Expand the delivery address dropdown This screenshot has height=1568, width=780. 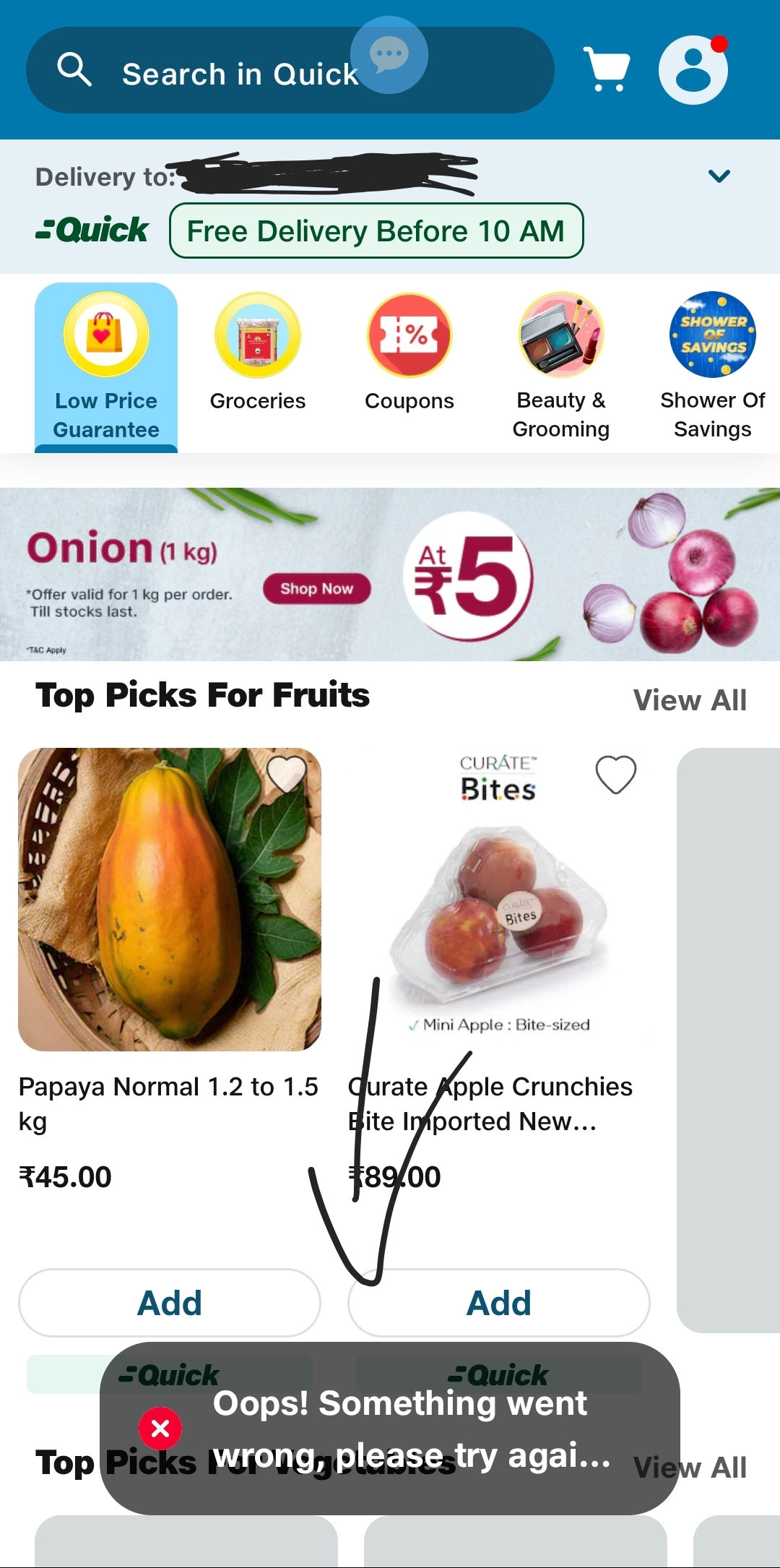719,176
